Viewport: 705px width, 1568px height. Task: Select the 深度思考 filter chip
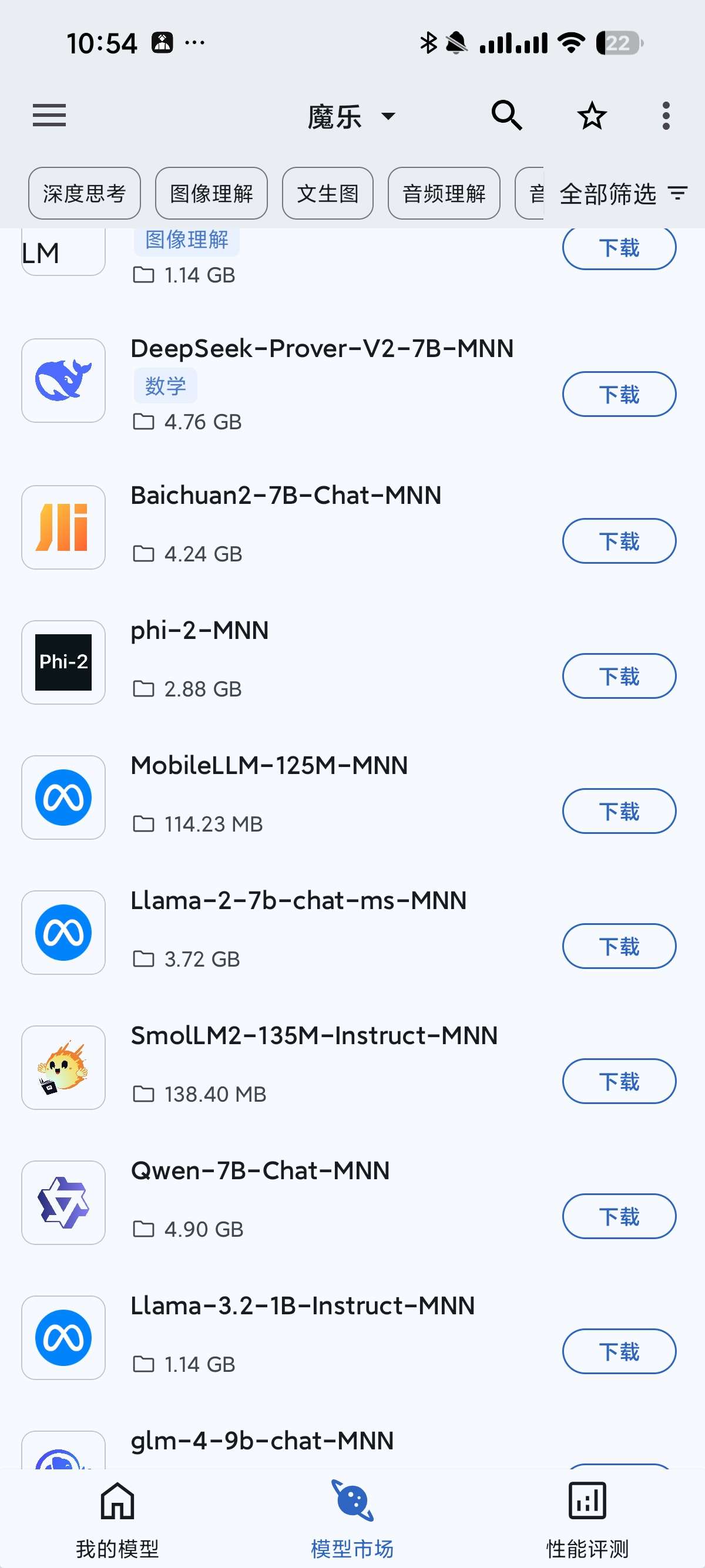pyautogui.click(x=84, y=194)
